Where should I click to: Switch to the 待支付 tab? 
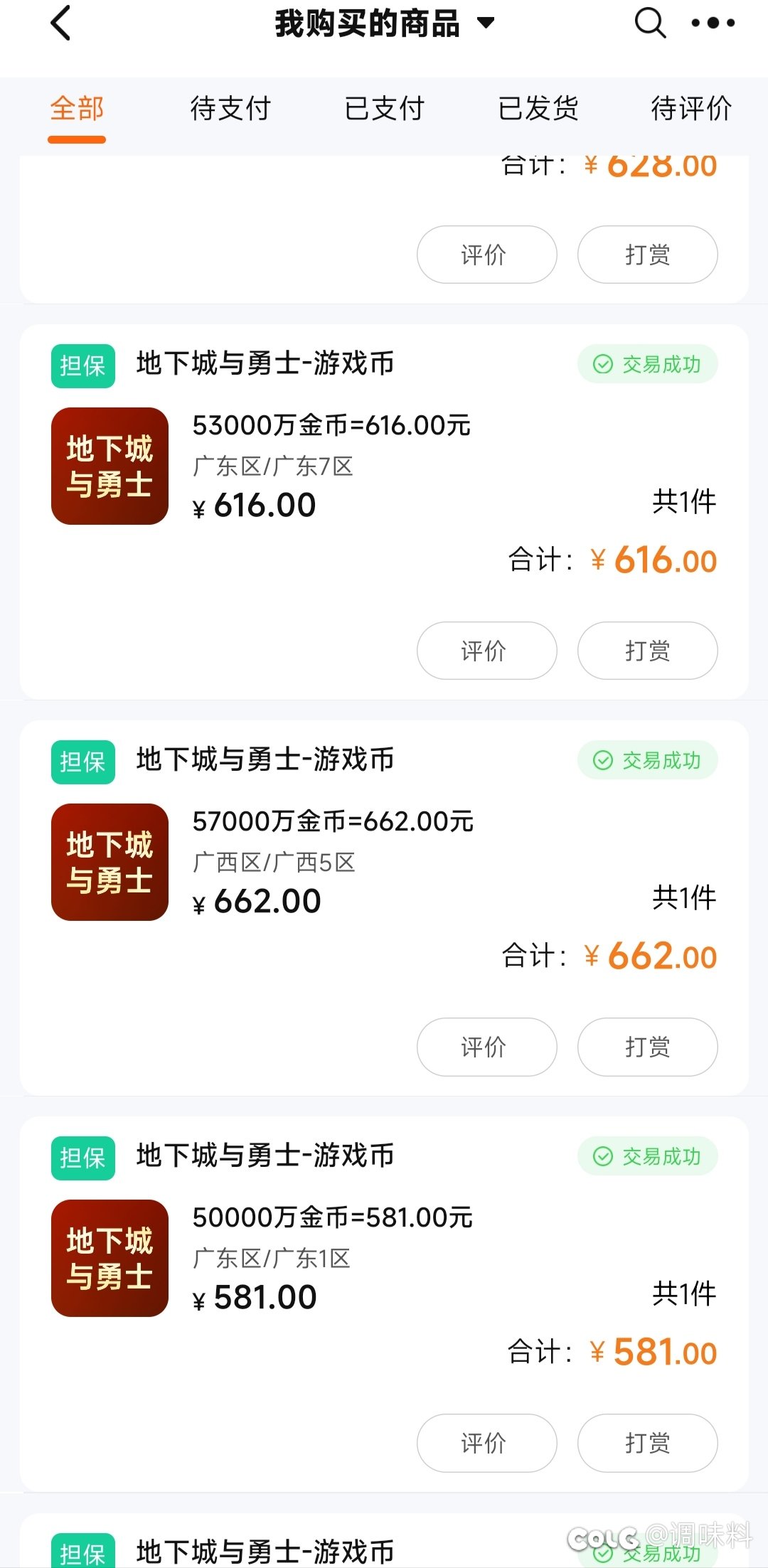coord(230,109)
